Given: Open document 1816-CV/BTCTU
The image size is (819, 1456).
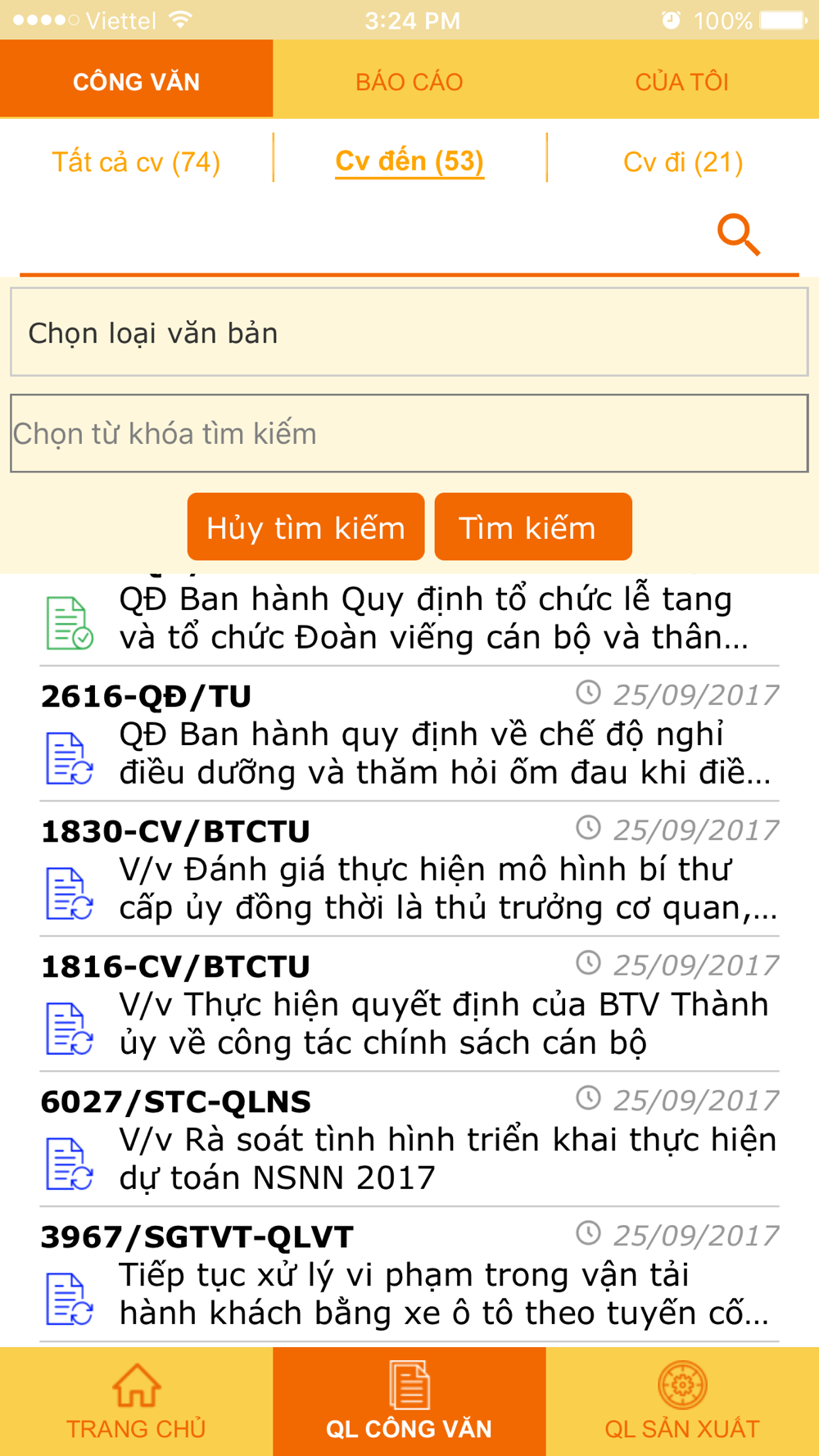Looking at the screenshot, I should pyautogui.click(x=409, y=1004).
